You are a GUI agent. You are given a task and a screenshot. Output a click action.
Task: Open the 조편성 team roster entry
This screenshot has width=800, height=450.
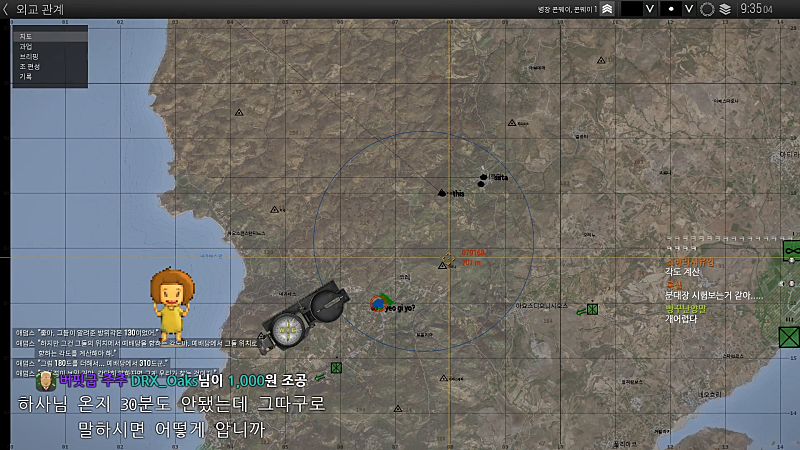pyautogui.click(x=29, y=66)
